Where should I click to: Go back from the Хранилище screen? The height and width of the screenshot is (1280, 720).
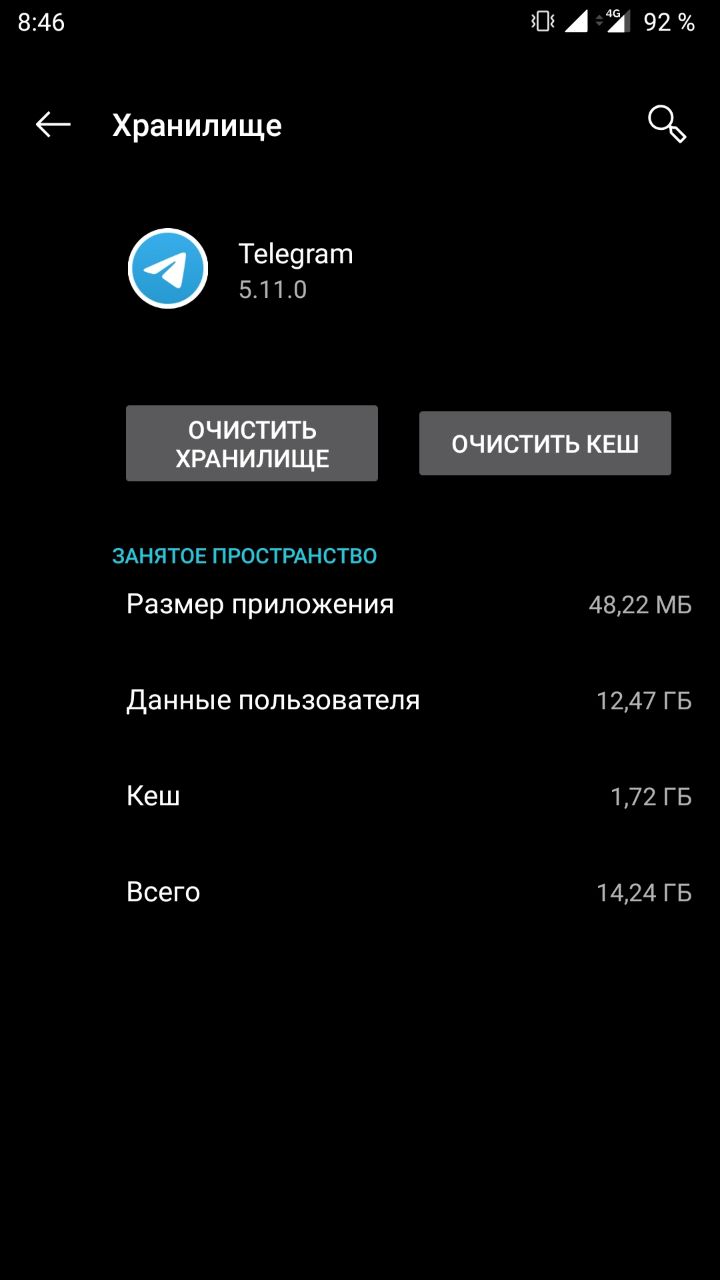pos(53,124)
